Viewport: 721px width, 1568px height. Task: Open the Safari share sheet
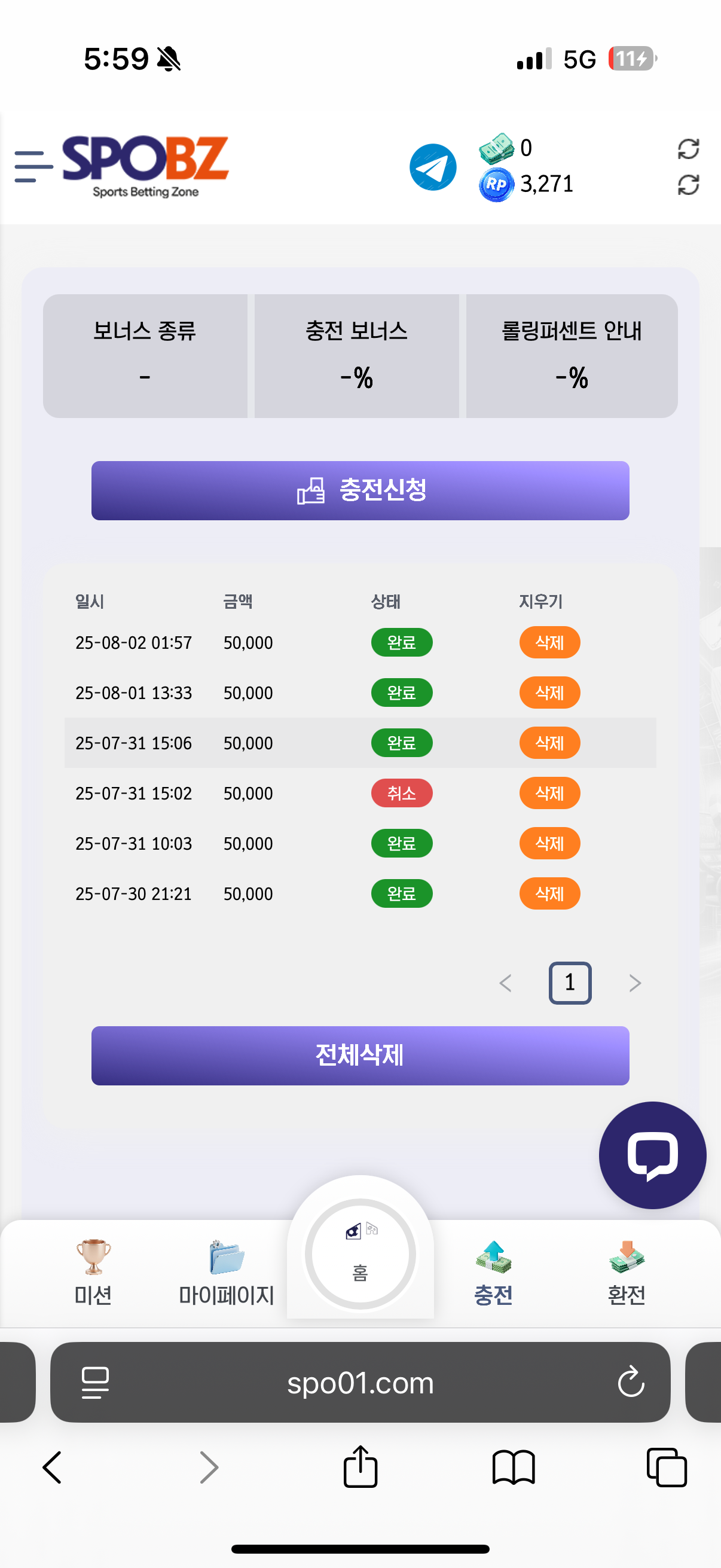click(360, 1467)
